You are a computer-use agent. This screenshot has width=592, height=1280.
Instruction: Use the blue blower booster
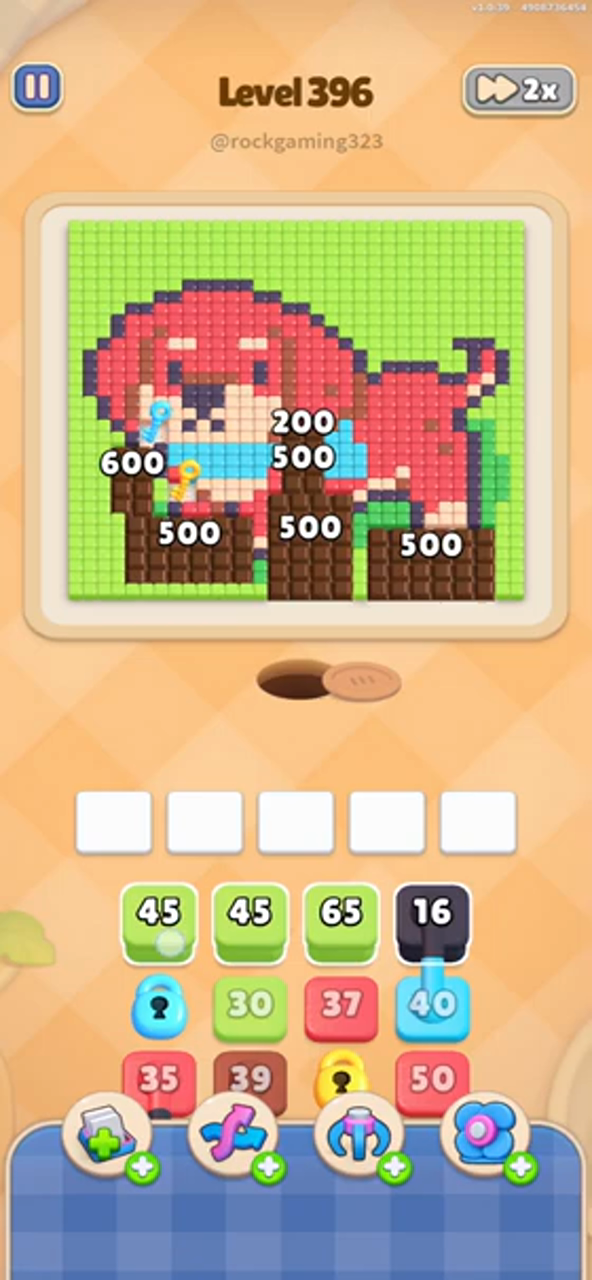coord(484,1136)
